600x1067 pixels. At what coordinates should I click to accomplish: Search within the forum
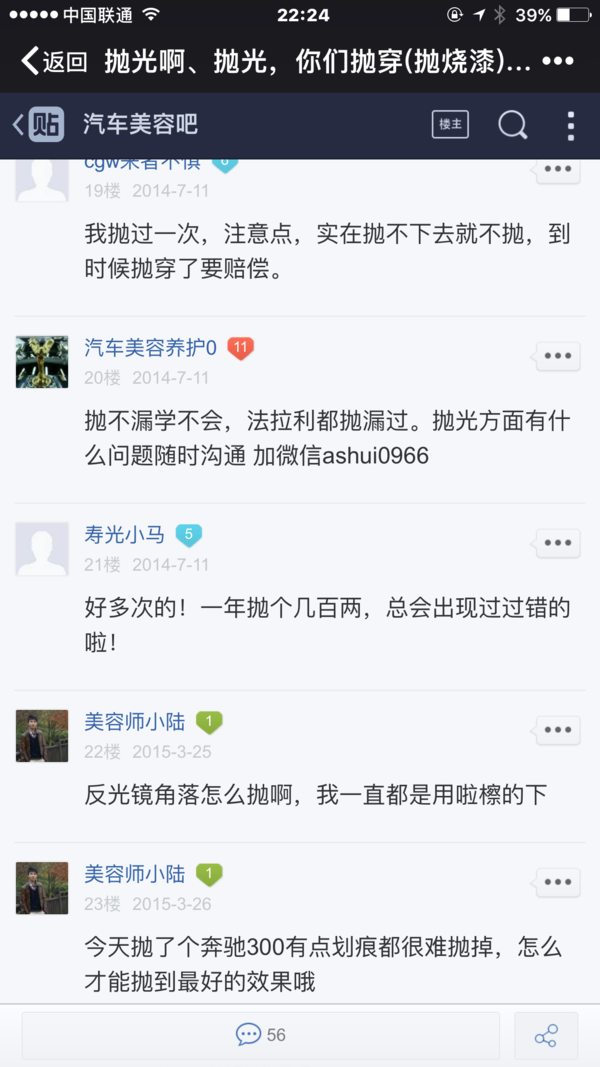[x=513, y=125]
